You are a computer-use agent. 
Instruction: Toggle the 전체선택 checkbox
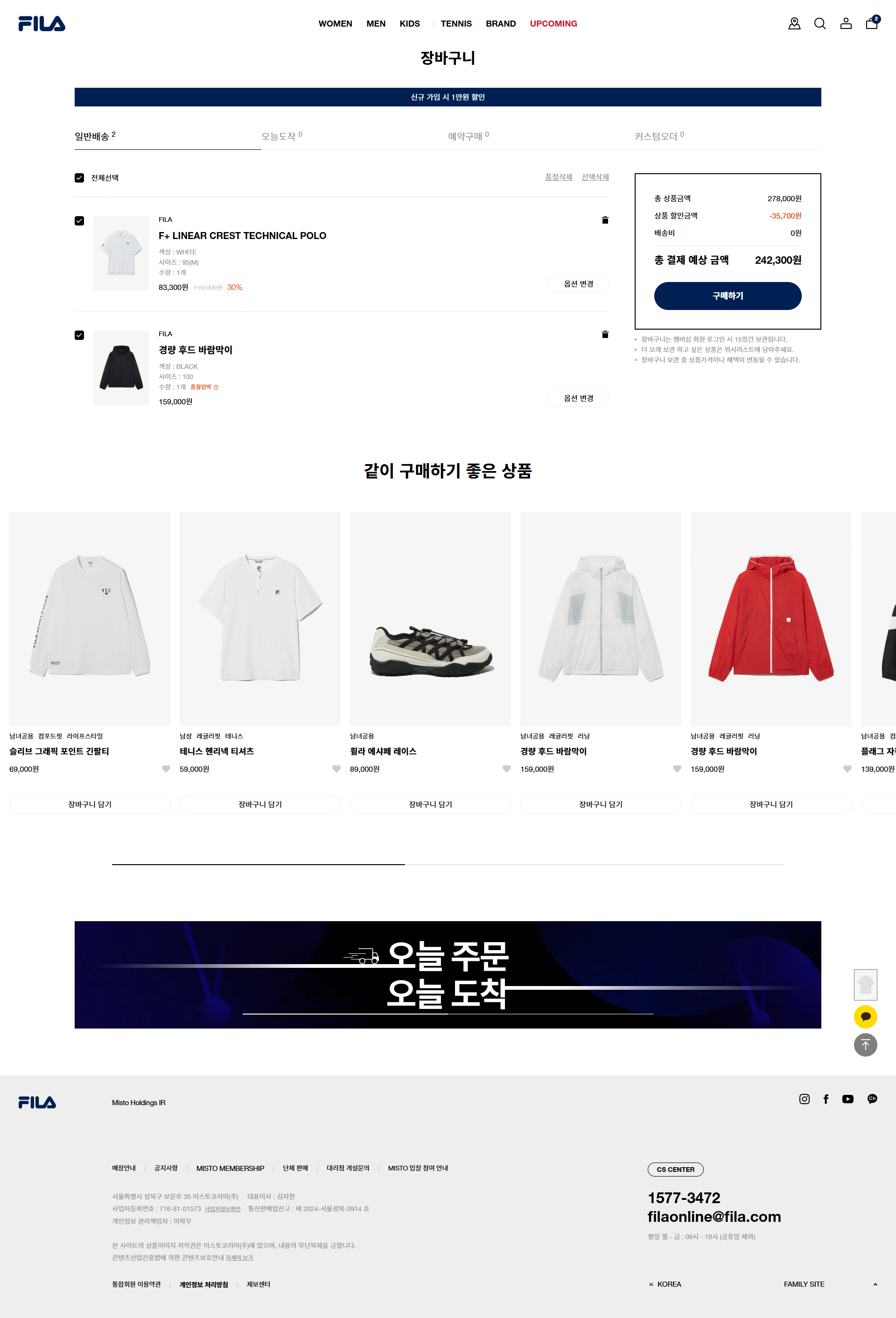[79, 178]
